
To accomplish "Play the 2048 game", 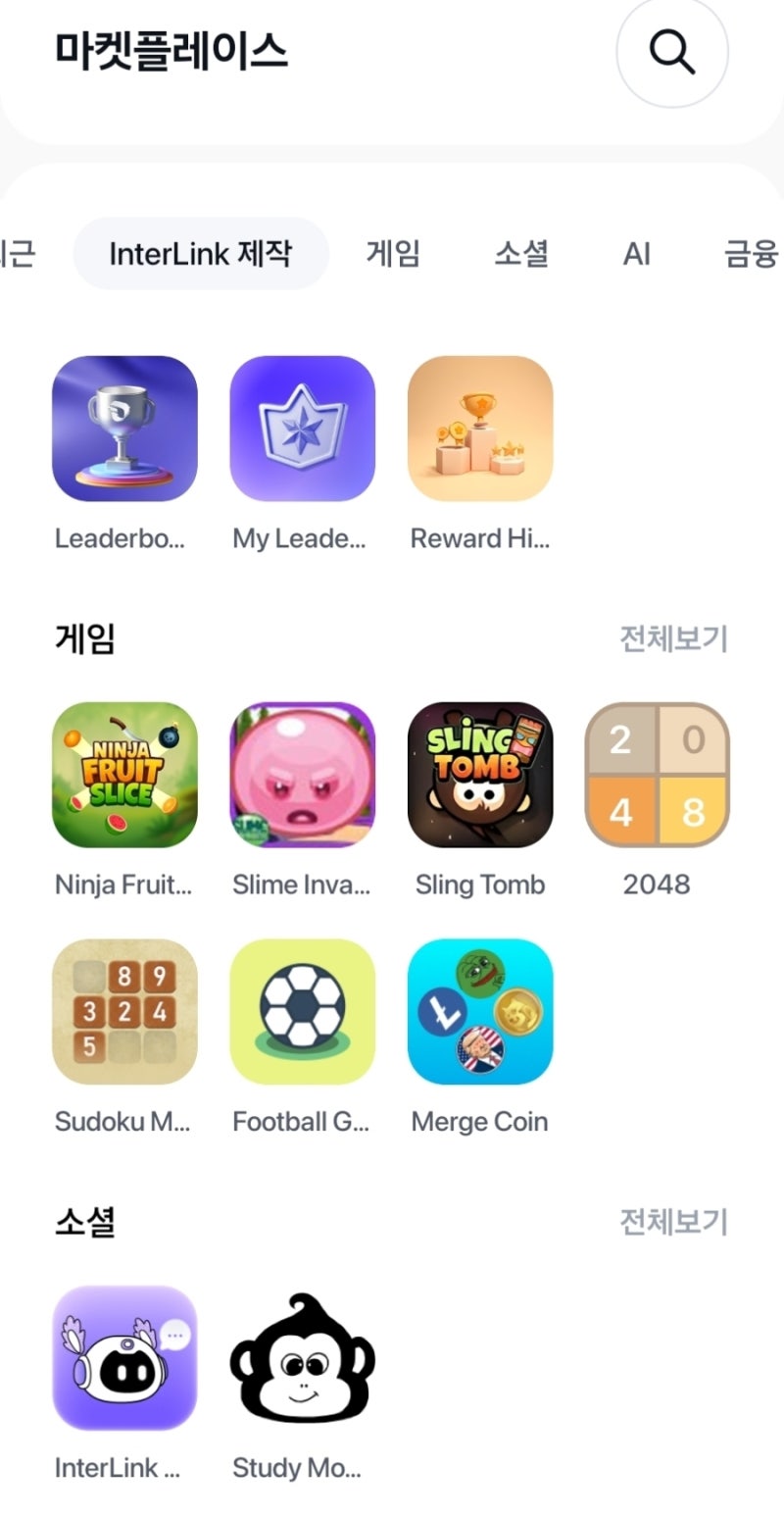I will 657,775.
